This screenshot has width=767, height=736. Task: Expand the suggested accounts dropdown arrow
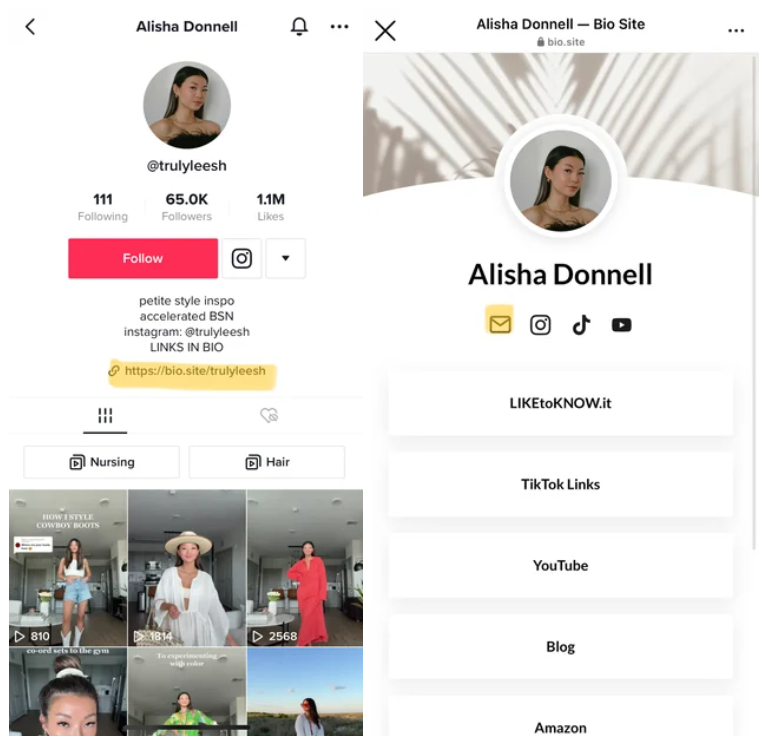pyautogui.click(x=285, y=258)
